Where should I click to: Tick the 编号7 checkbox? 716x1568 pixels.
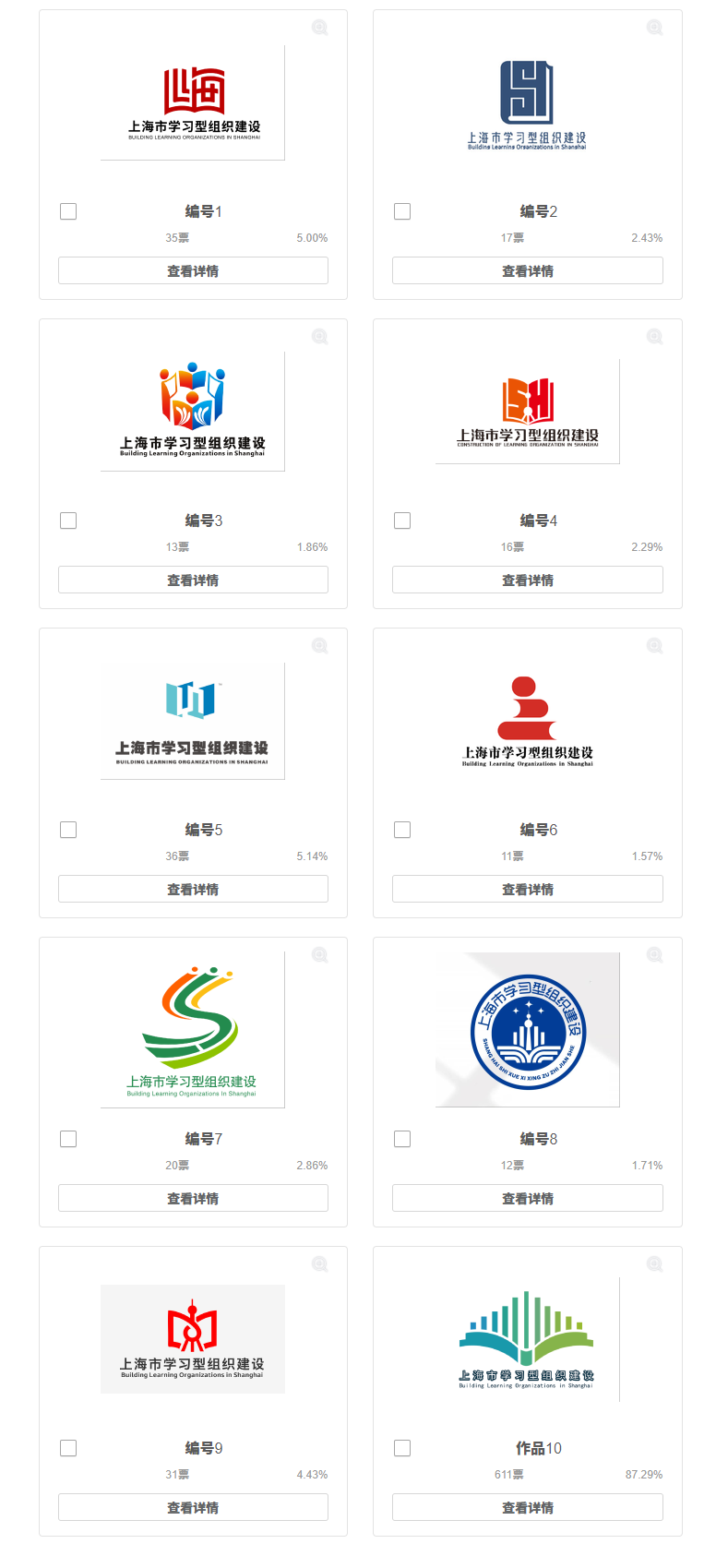pos(68,1139)
